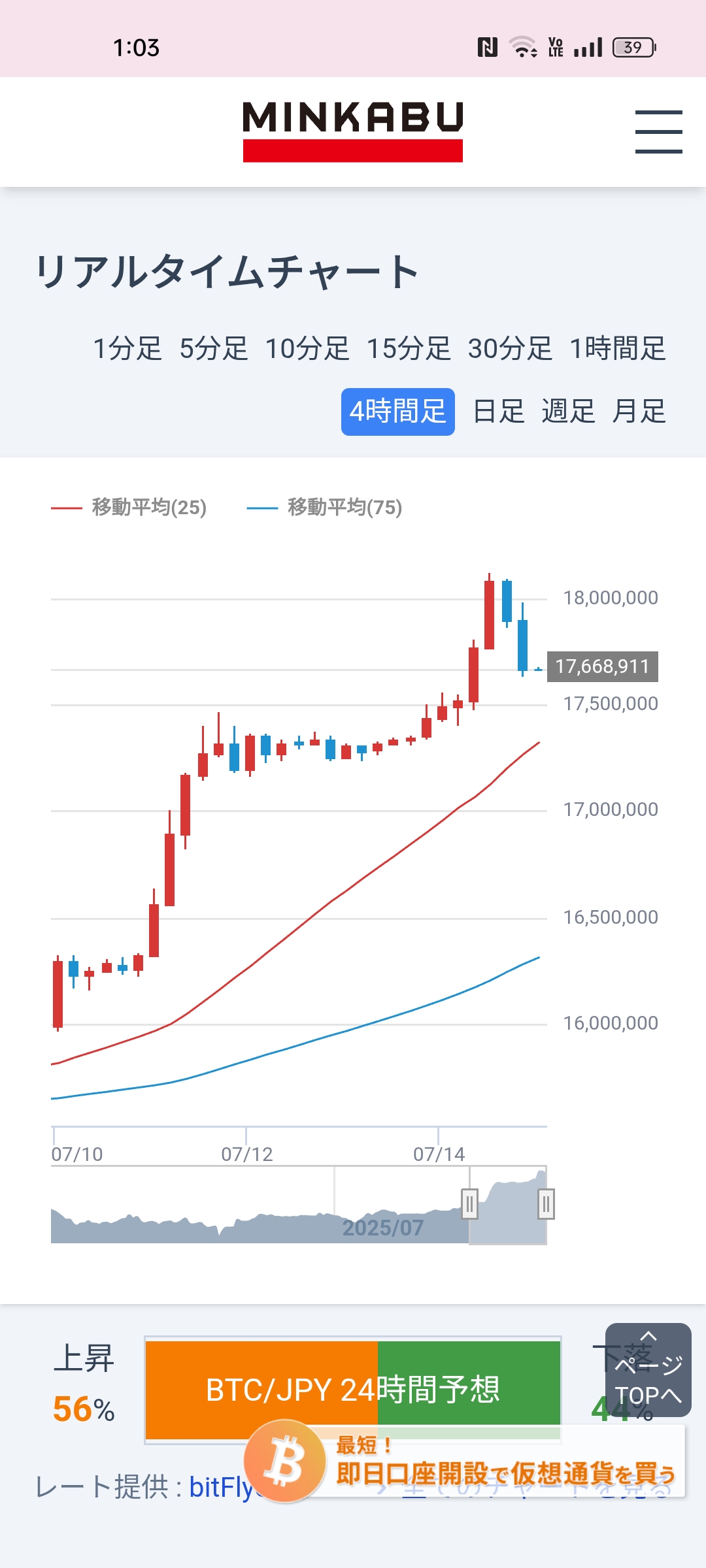Viewport: 706px width, 1568px height.
Task: Select the 4時間足 interval
Action: 397,412
